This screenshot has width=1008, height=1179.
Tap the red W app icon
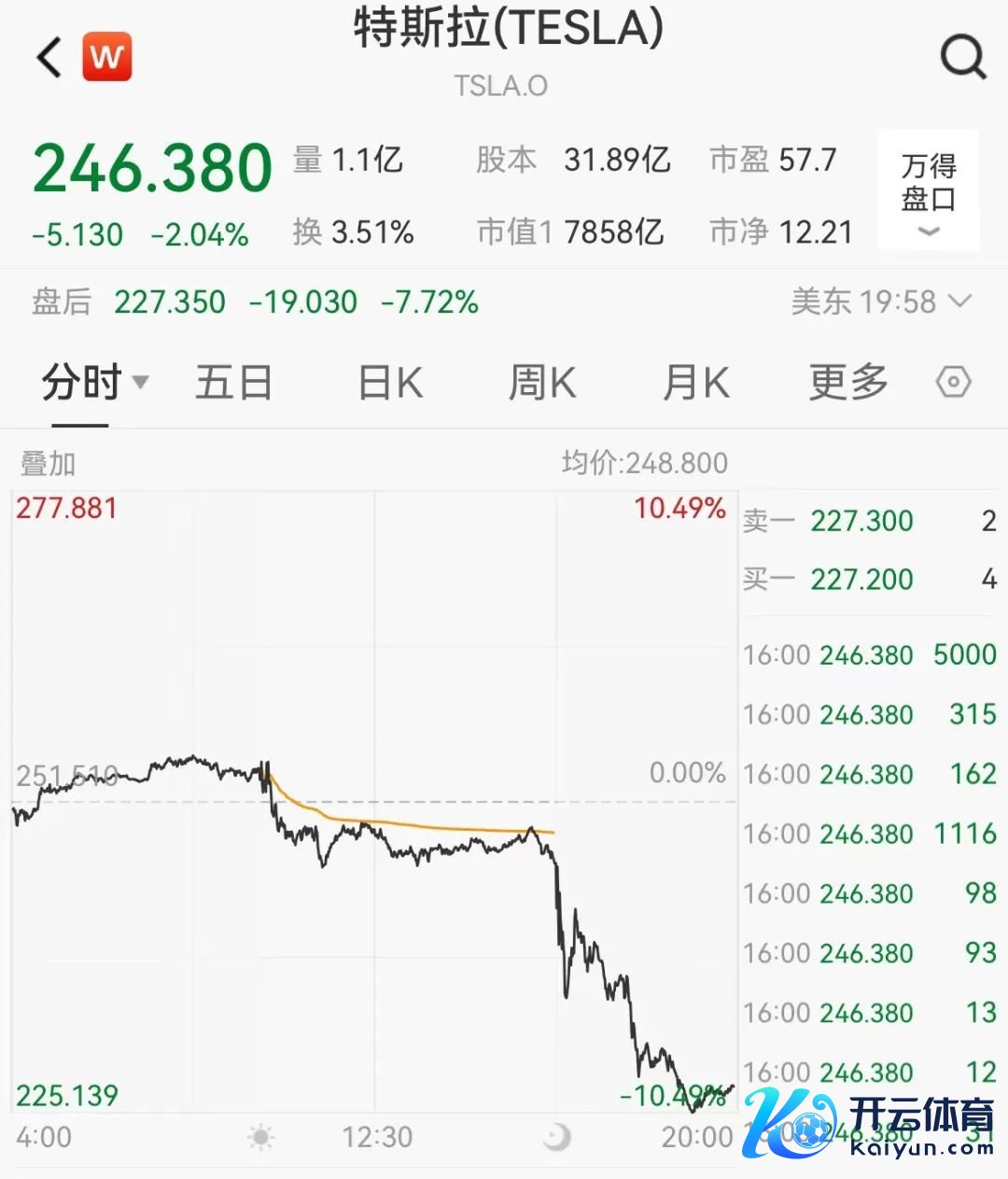click(x=107, y=58)
